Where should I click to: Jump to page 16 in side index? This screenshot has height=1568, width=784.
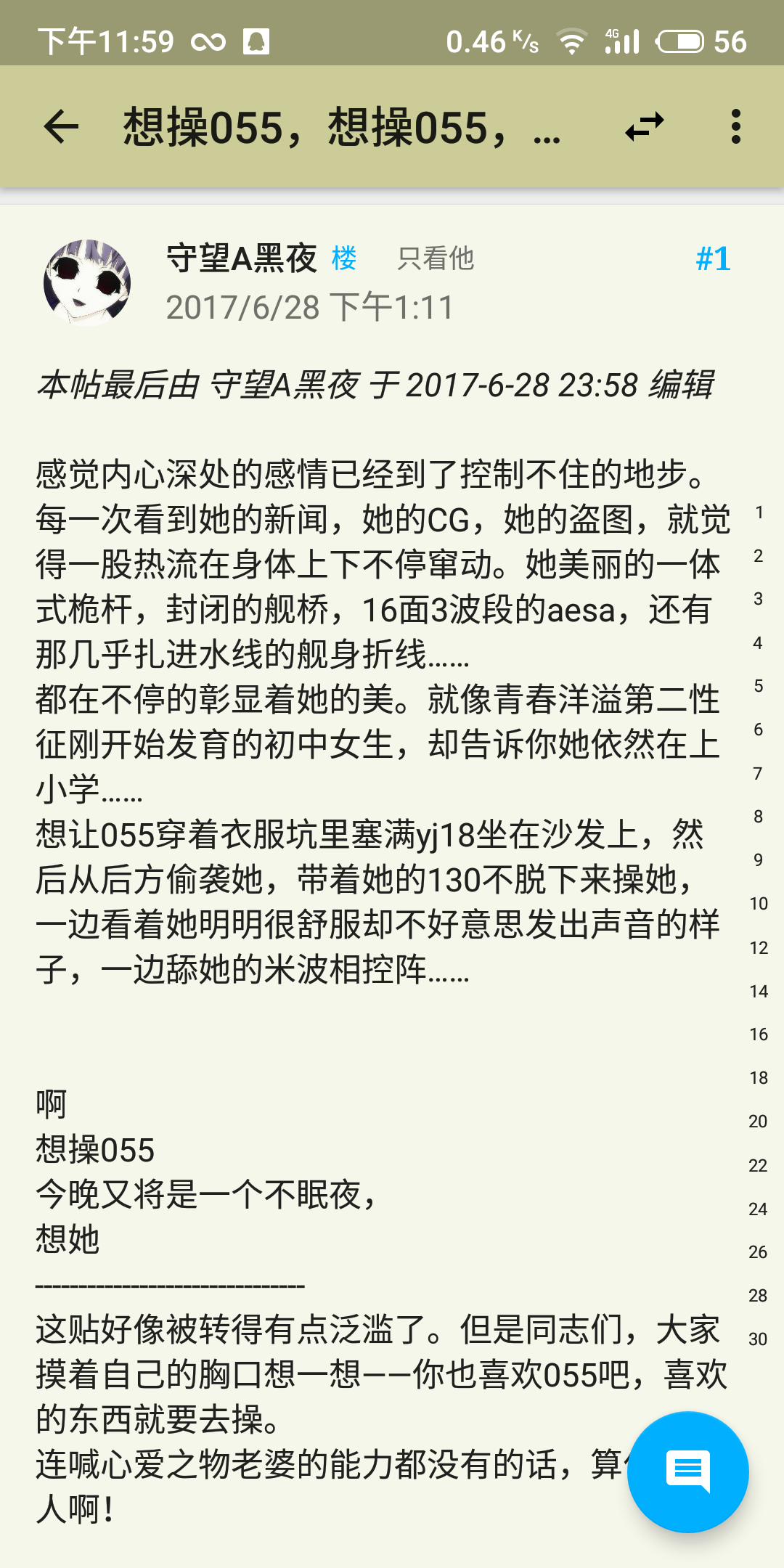click(x=758, y=1034)
